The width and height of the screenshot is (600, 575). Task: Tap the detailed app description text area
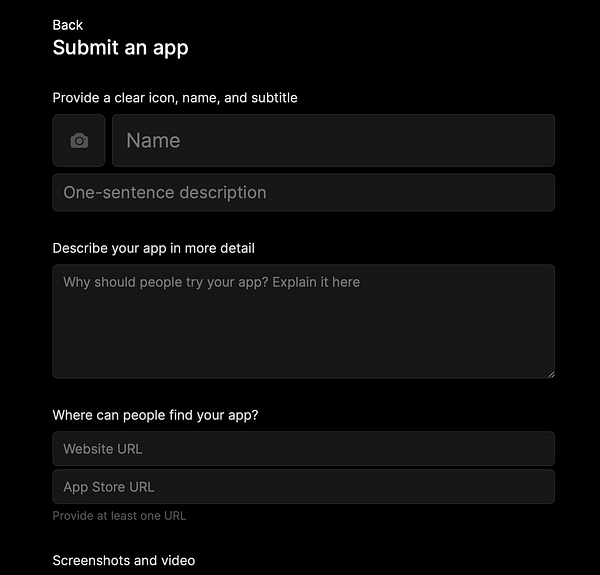coord(303,321)
